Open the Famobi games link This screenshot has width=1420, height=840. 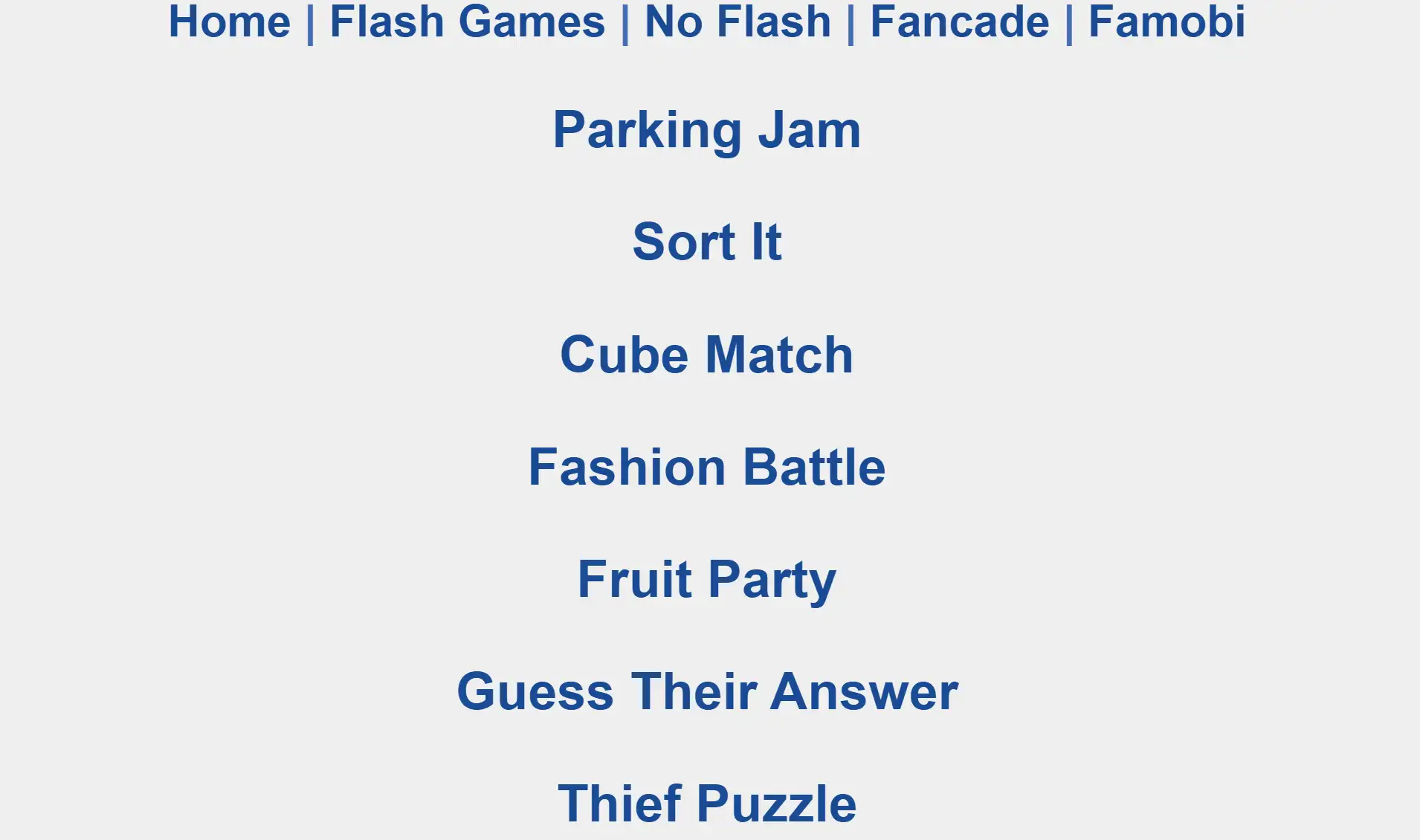[x=1166, y=22]
